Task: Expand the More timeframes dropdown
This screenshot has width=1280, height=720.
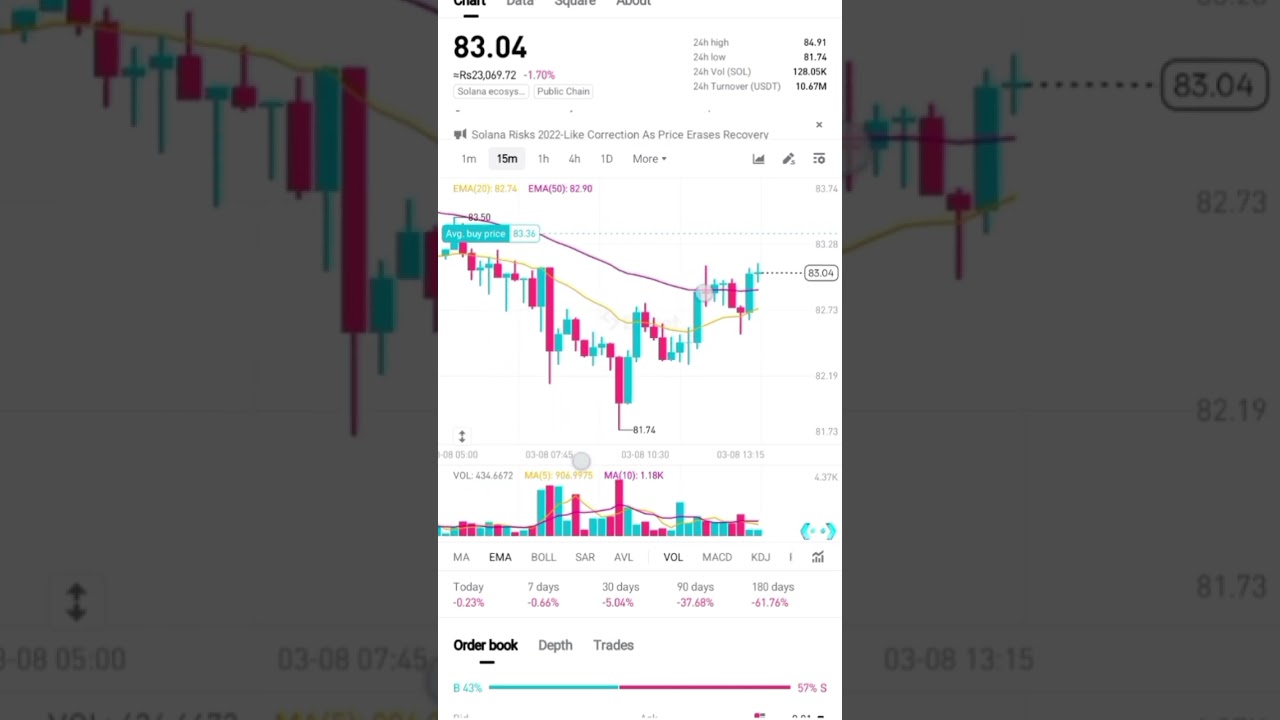Action: click(649, 159)
